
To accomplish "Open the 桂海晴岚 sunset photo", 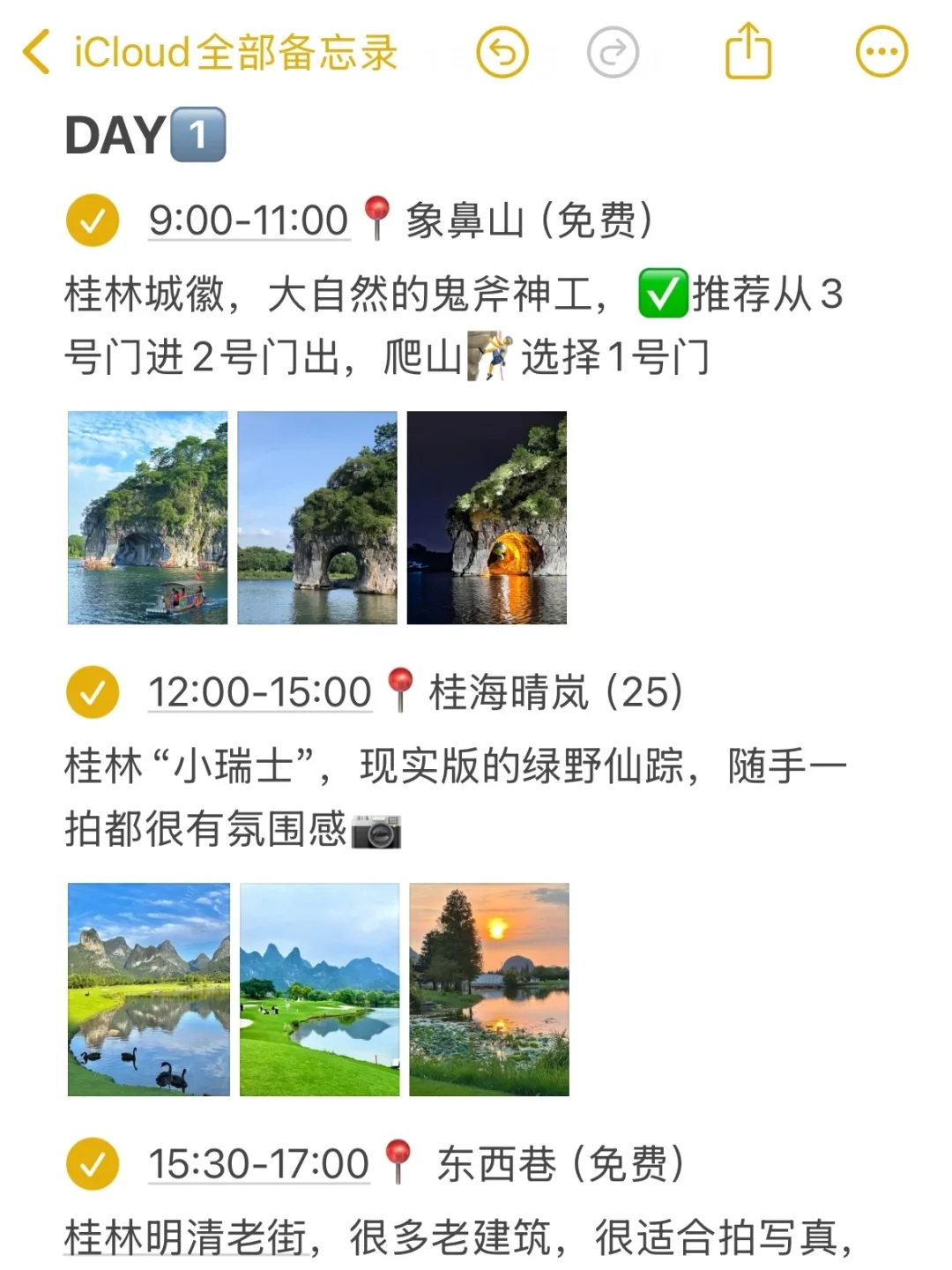I will (489, 990).
